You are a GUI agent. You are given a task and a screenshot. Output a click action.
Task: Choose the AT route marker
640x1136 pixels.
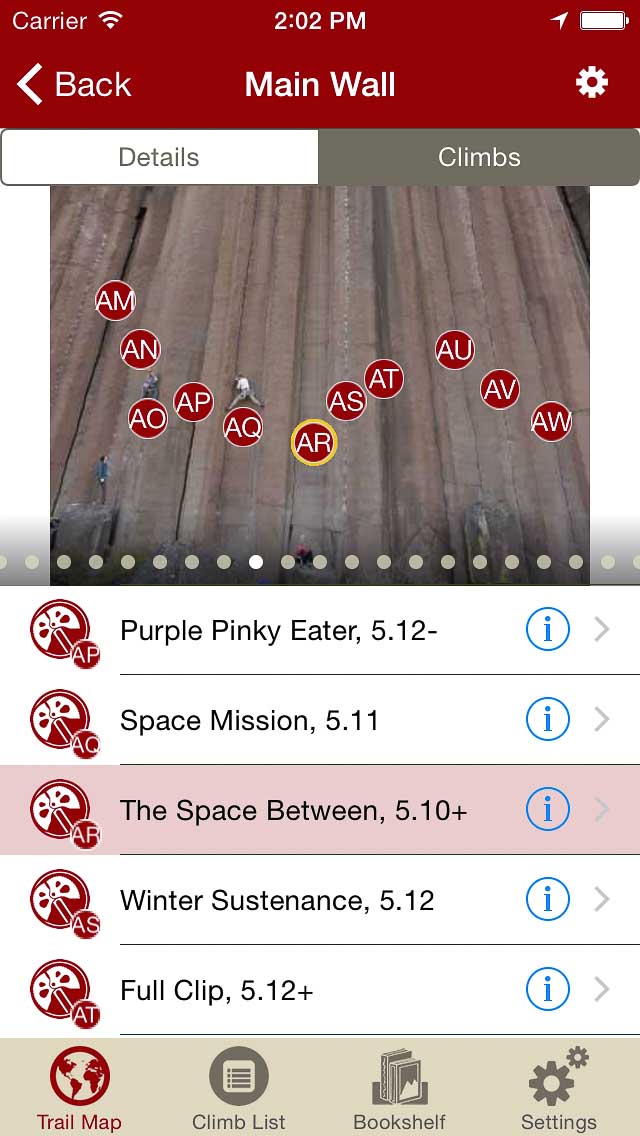[383, 379]
